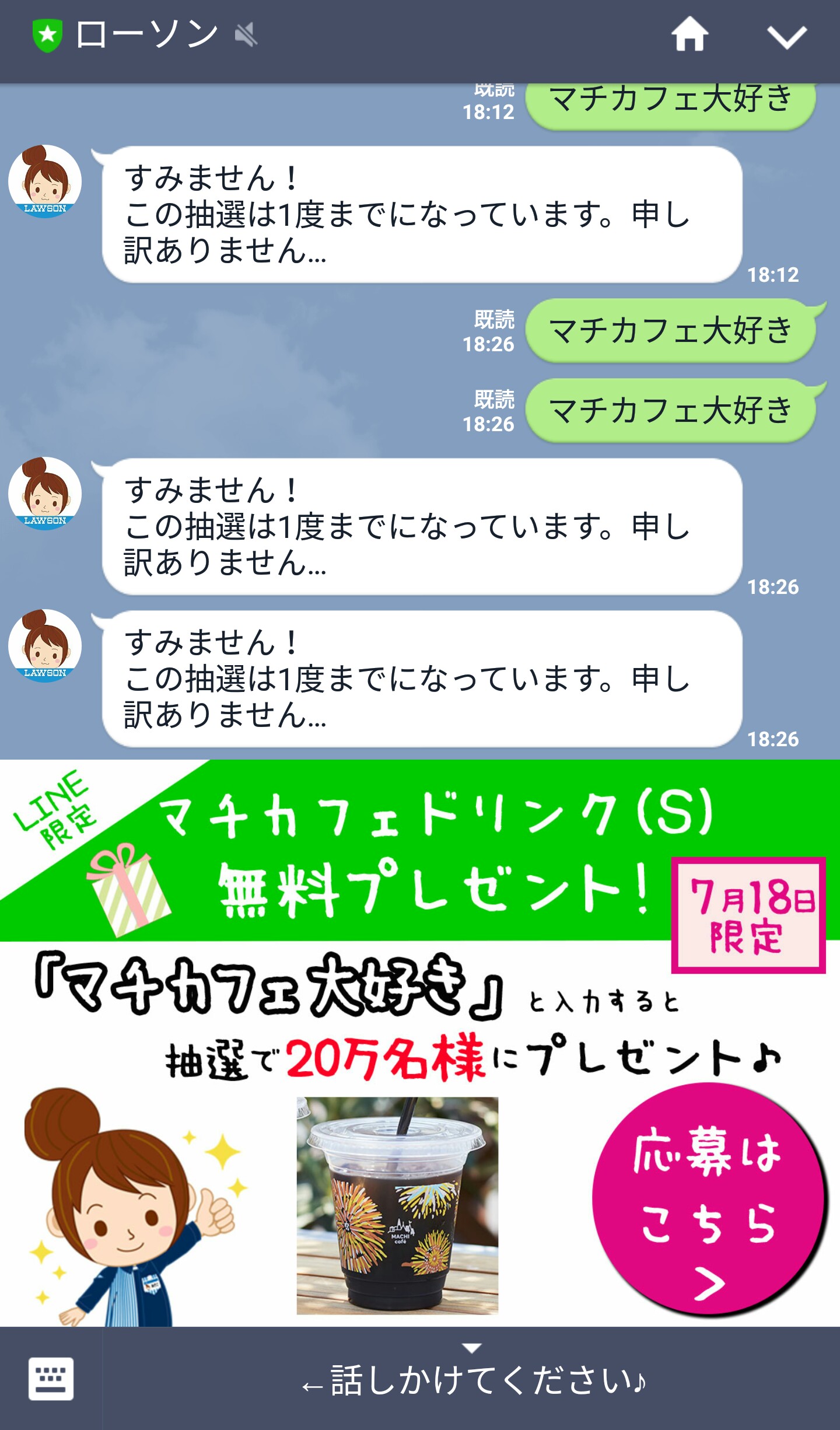Image resolution: width=840 pixels, height=1430 pixels.
Task: Open the Machi Cafe free drink campaign banner
Action: pyautogui.click(x=420, y=1043)
